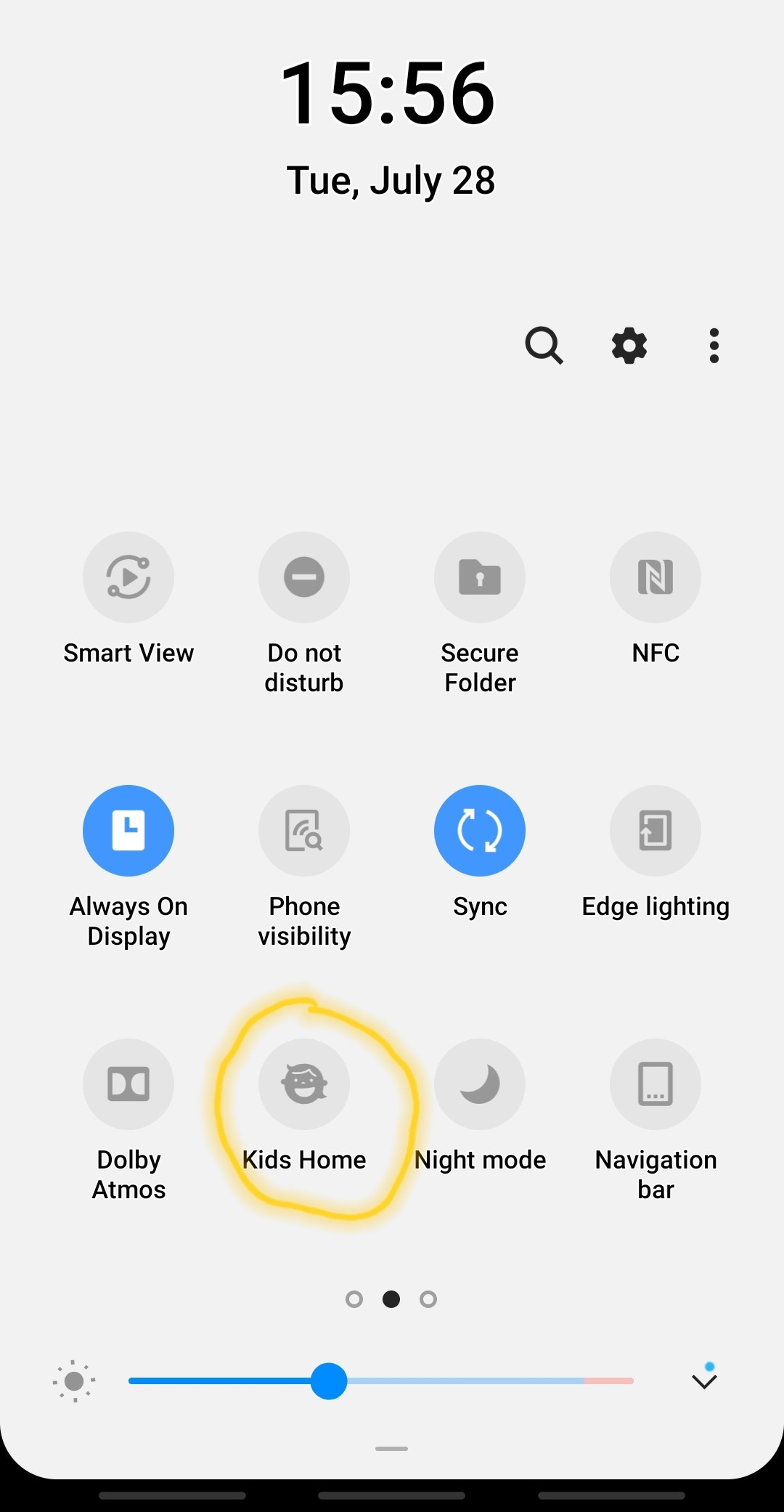
Task: Toggle Phone visibility
Action: tap(304, 831)
